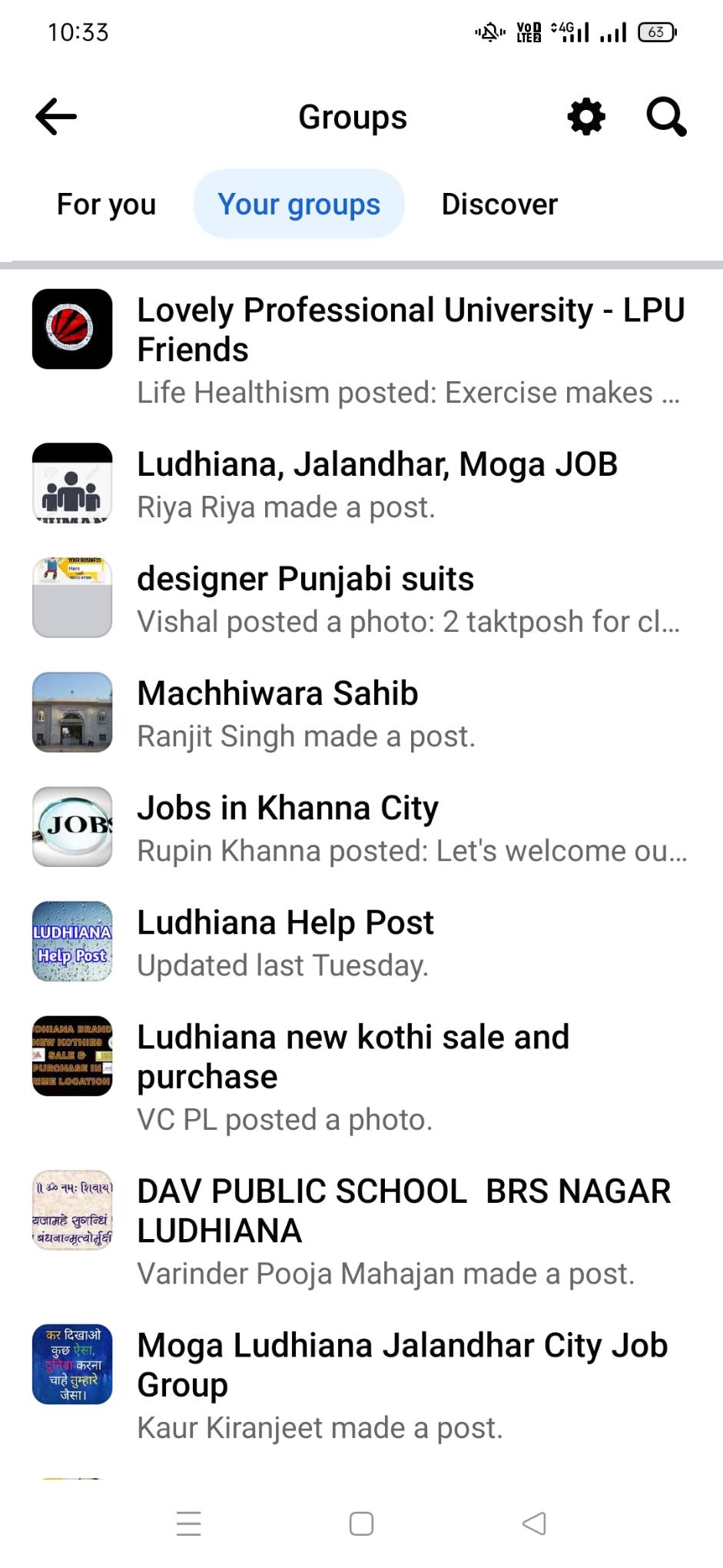Screen dimensions: 723x1568
Task: Open the Machhiwara Sahib group
Action: [x=277, y=694]
